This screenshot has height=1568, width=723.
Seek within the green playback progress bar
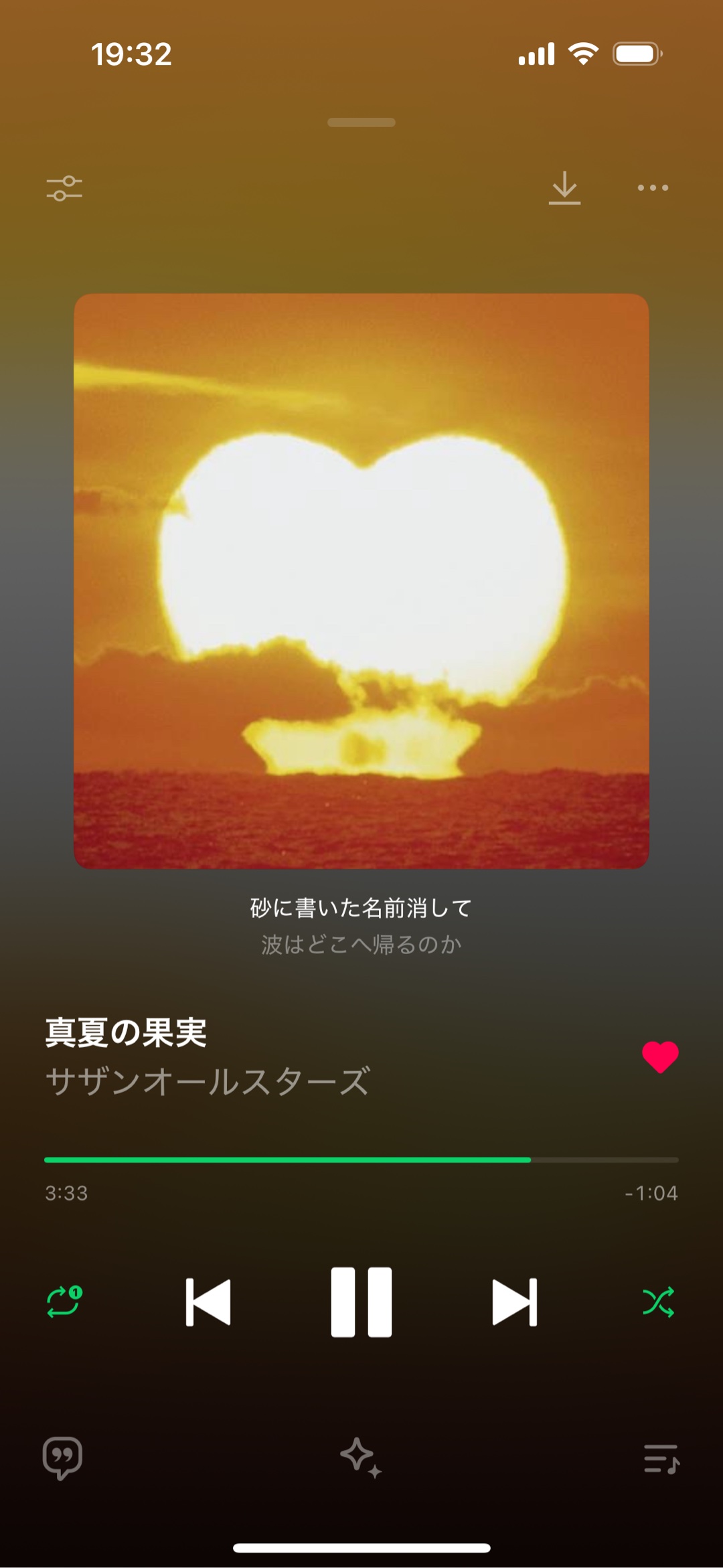[x=361, y=1160]
